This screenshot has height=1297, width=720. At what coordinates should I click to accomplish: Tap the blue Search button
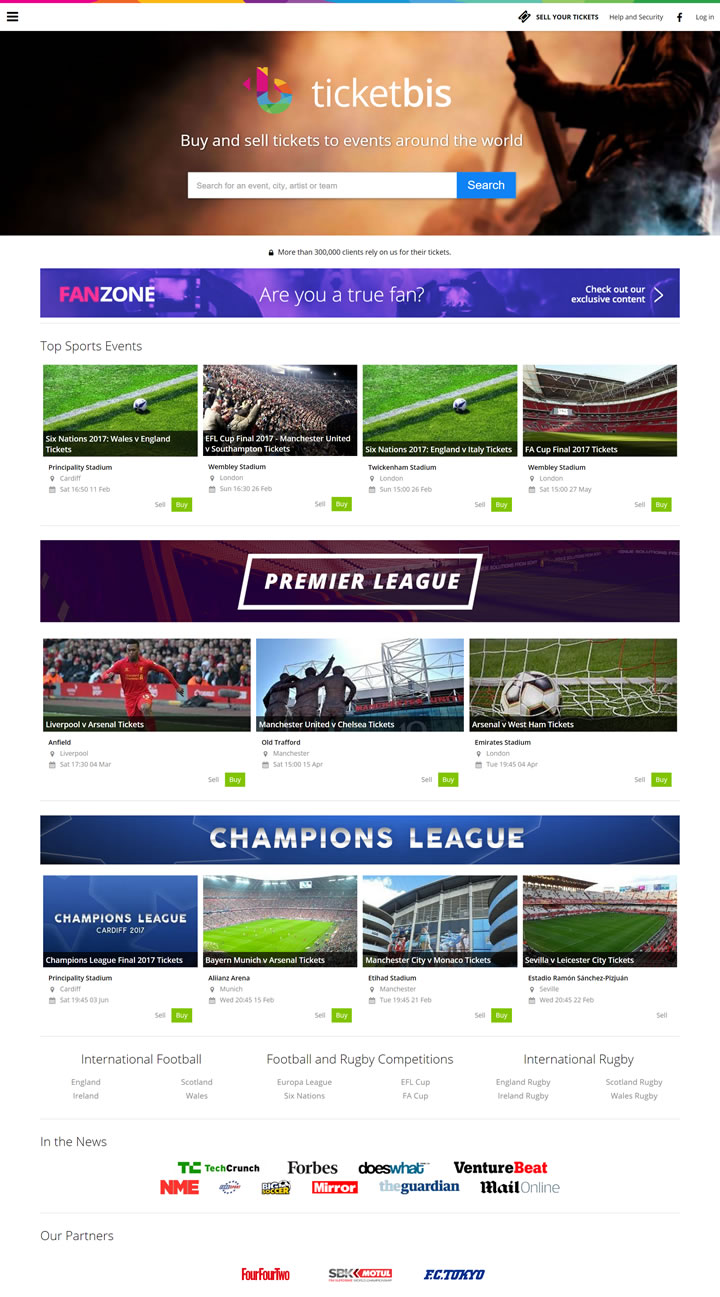[486, 185]
